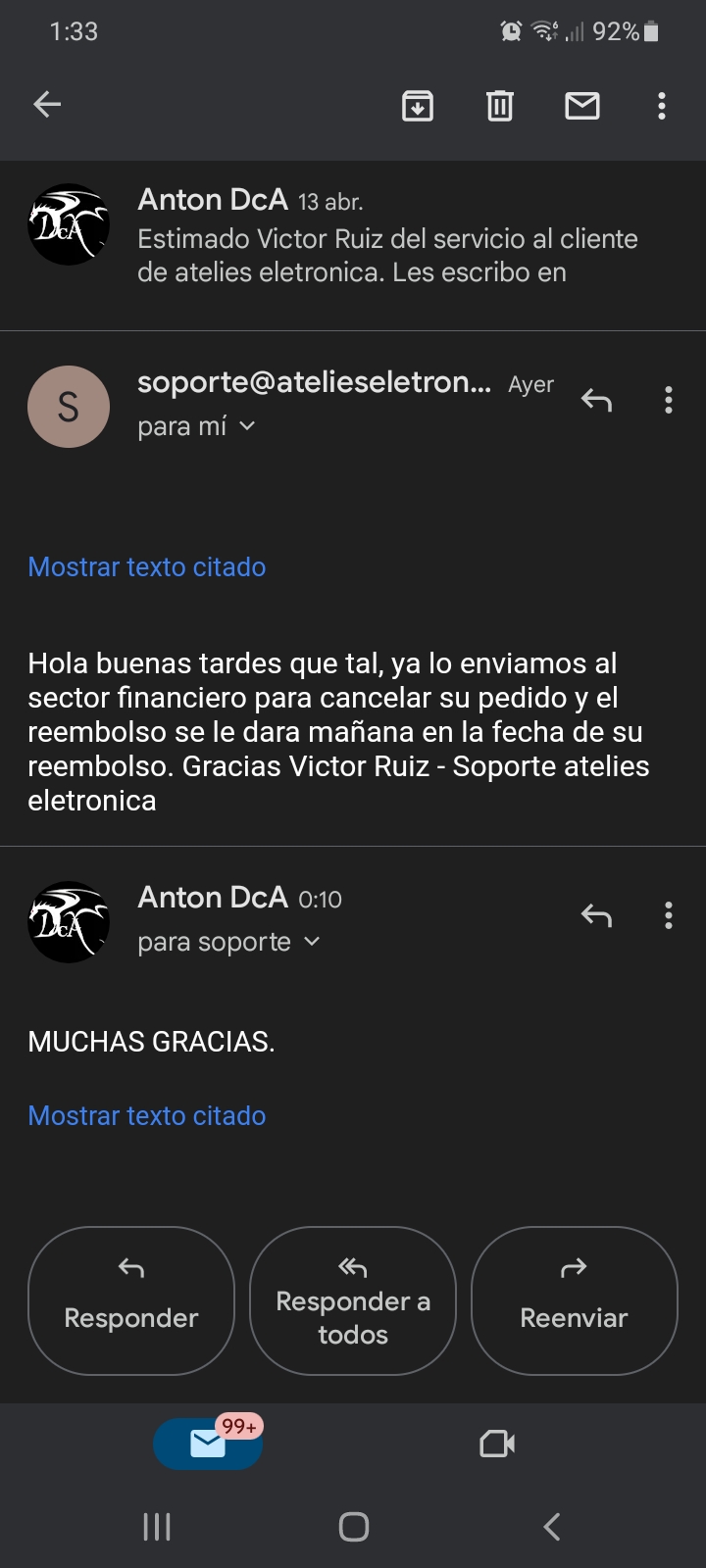The height and width of the screenshot is (1568, 706).
Task: Switch to the Mail tab
Action: coord(208,1444)
